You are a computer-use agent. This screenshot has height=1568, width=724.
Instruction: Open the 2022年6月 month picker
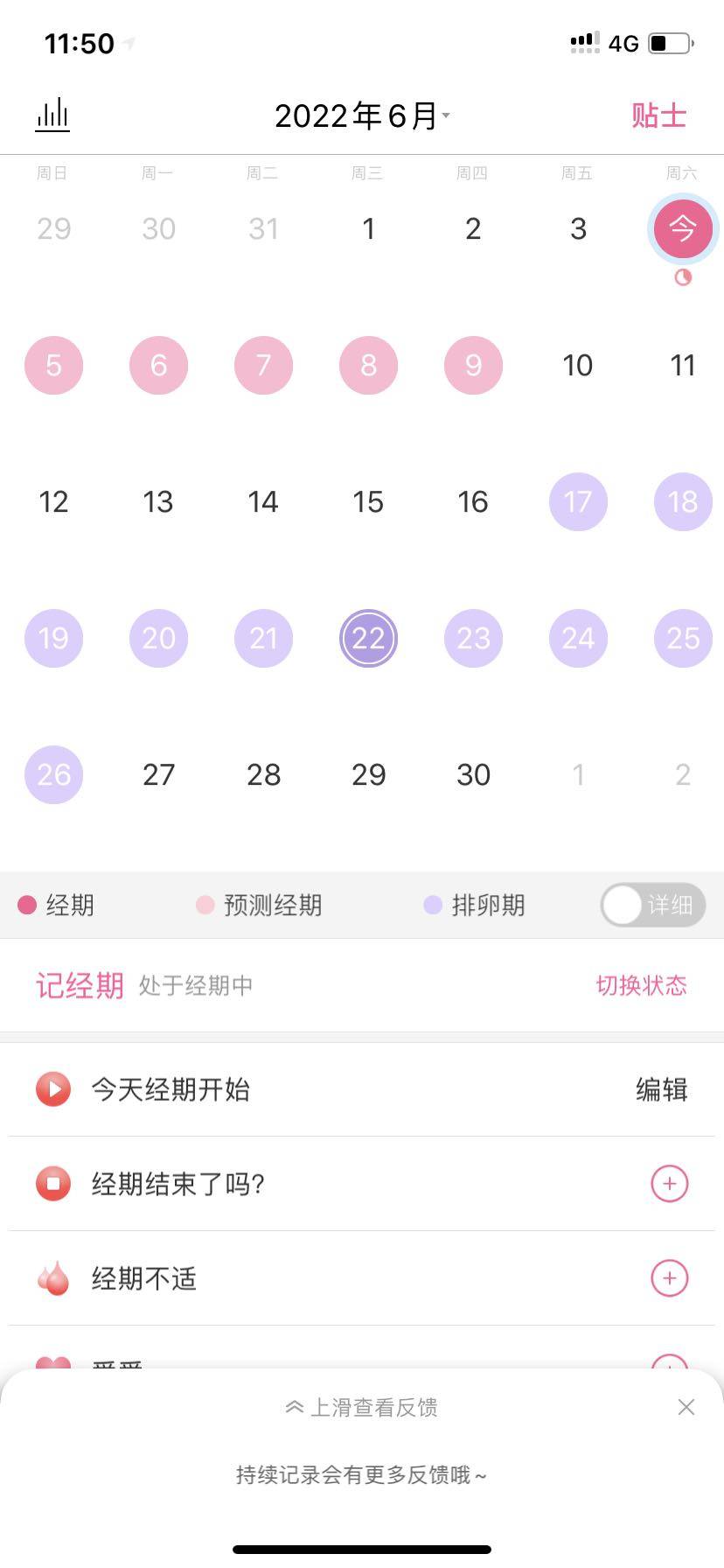(x=361, y=115)
